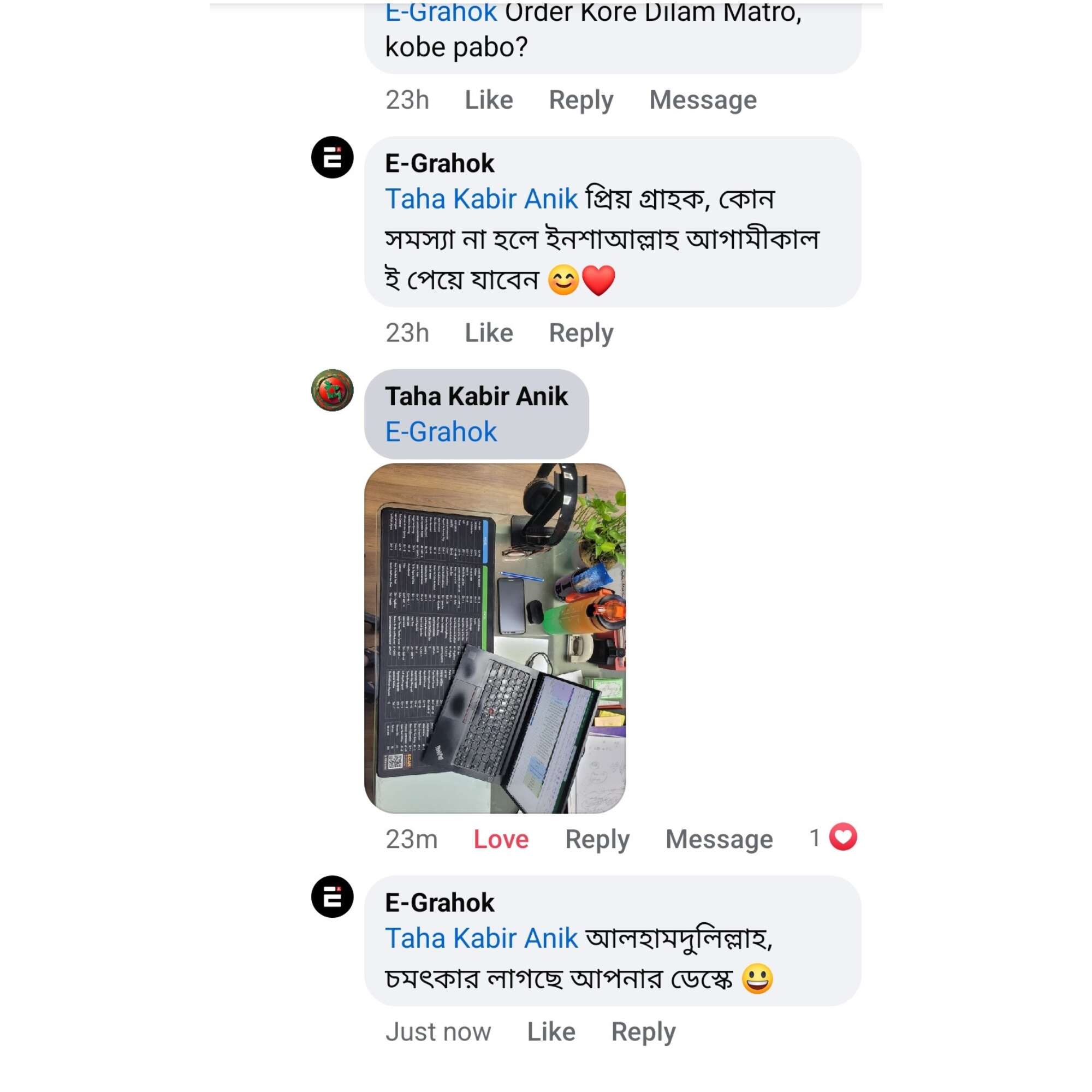Image resolution: width=1092 pixels, height=1092 pixels.
Task: Like E-Grahok's comment posted 23h ago
Action: [488, 333]
